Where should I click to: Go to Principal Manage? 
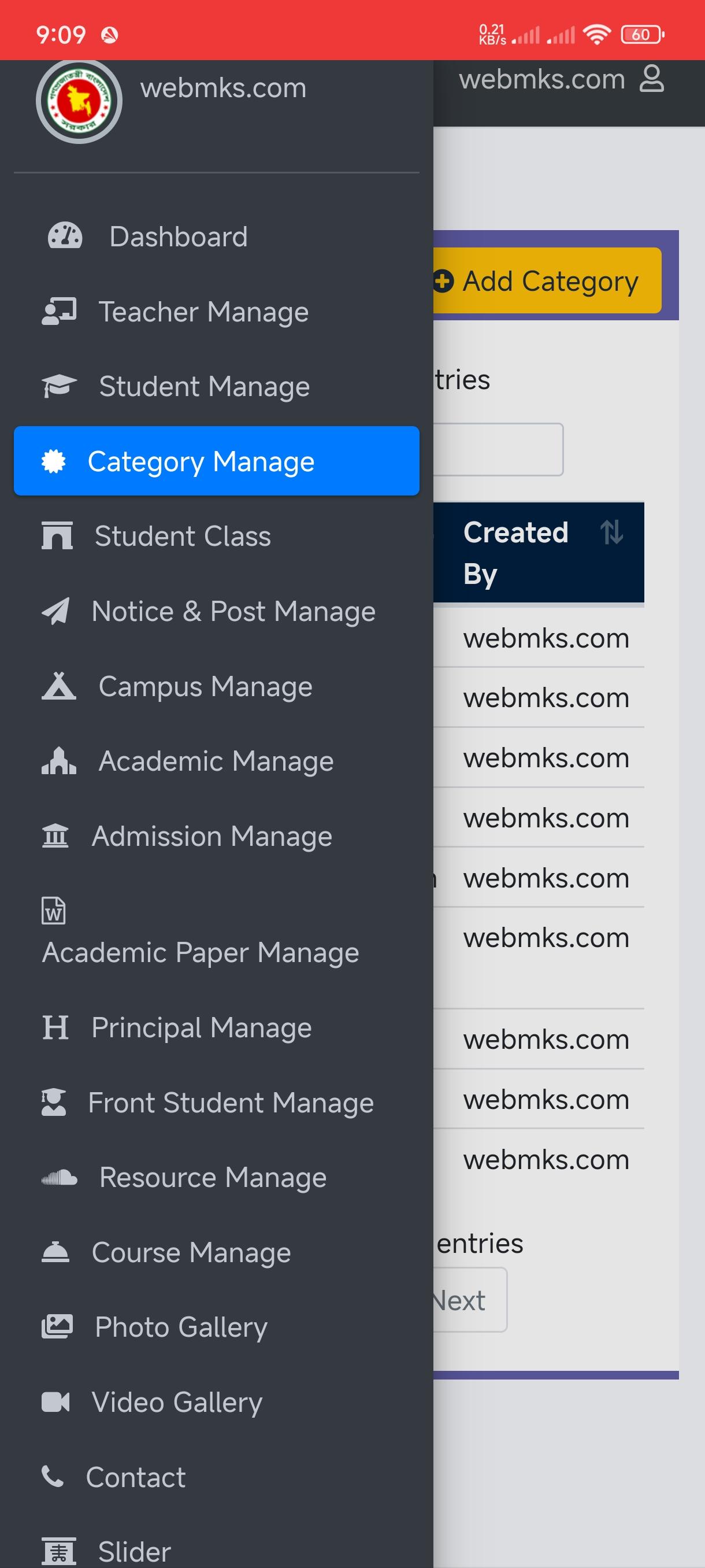(x=216, y=1027)
